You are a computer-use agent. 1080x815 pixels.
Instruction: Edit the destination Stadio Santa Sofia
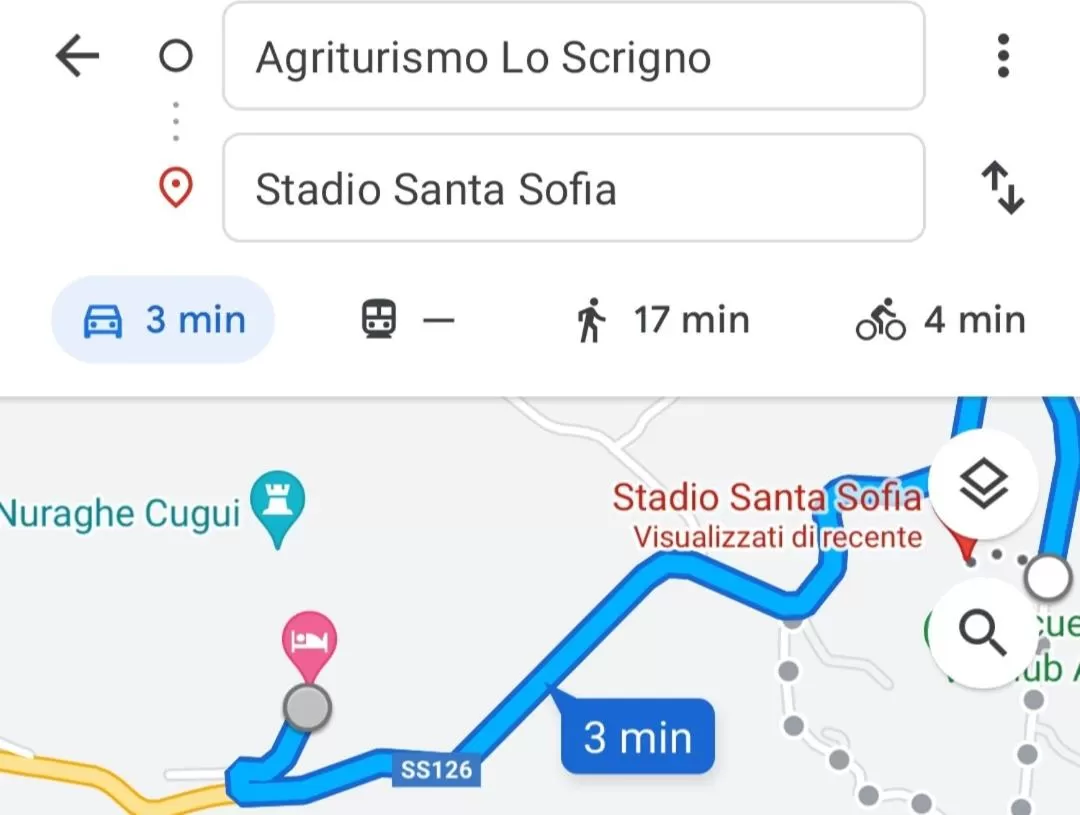573,189
